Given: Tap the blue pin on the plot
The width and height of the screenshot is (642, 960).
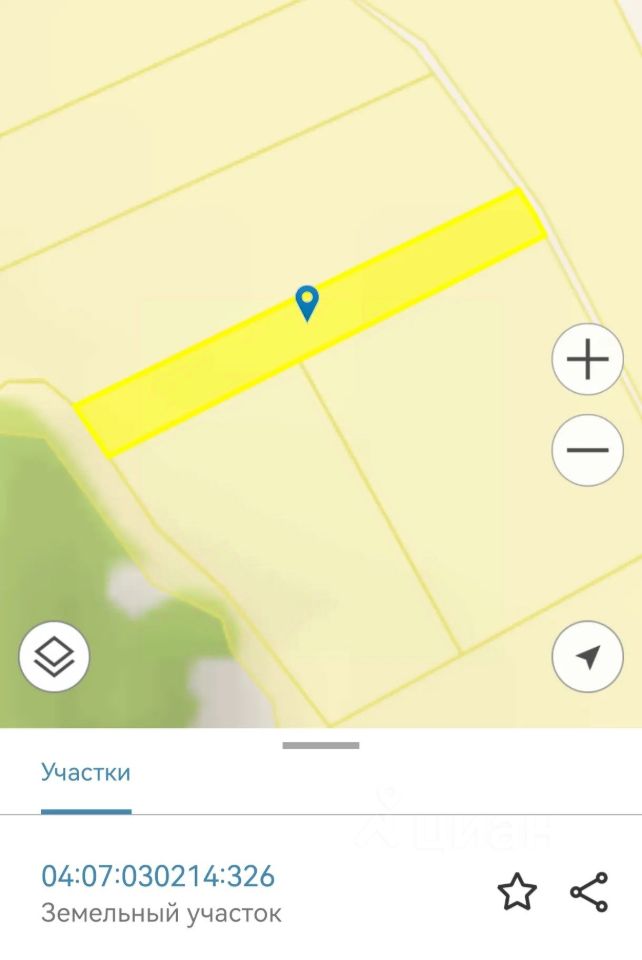Looking at the screenshot, I should (307, 302).
